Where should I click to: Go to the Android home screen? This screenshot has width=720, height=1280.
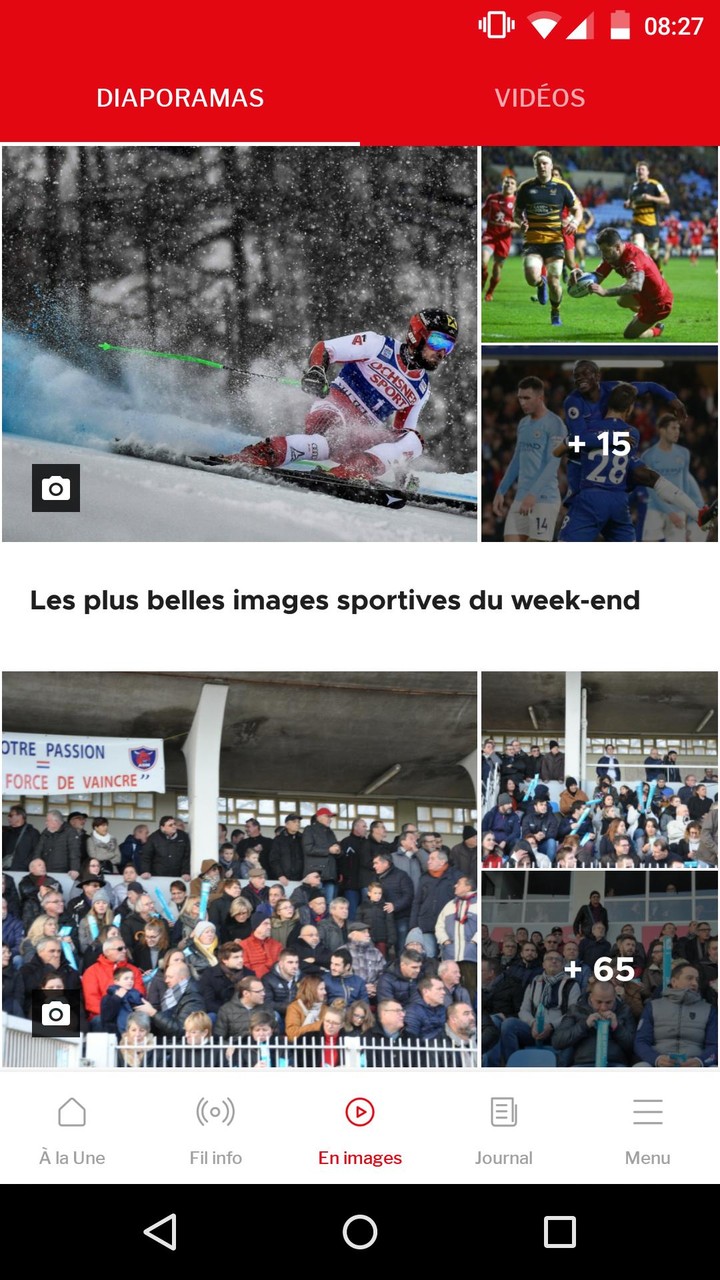tap(360, 1232)
